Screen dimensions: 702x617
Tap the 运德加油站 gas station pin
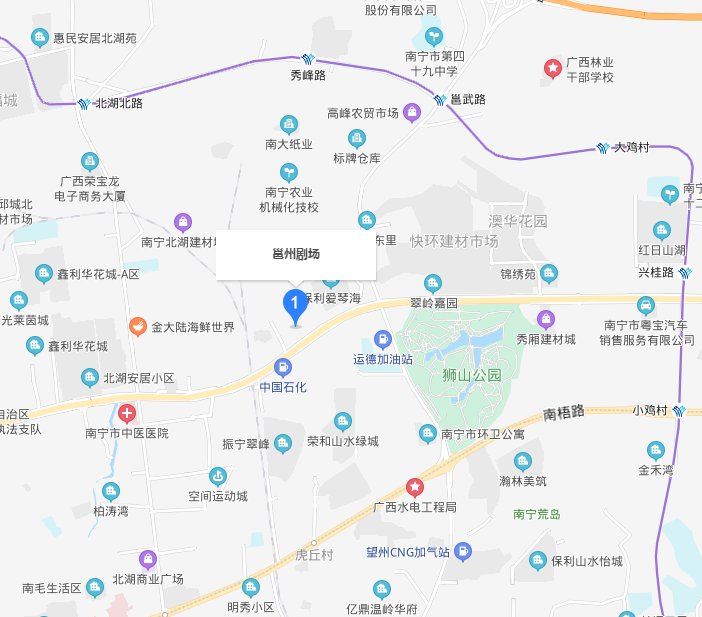pos(383,340)
